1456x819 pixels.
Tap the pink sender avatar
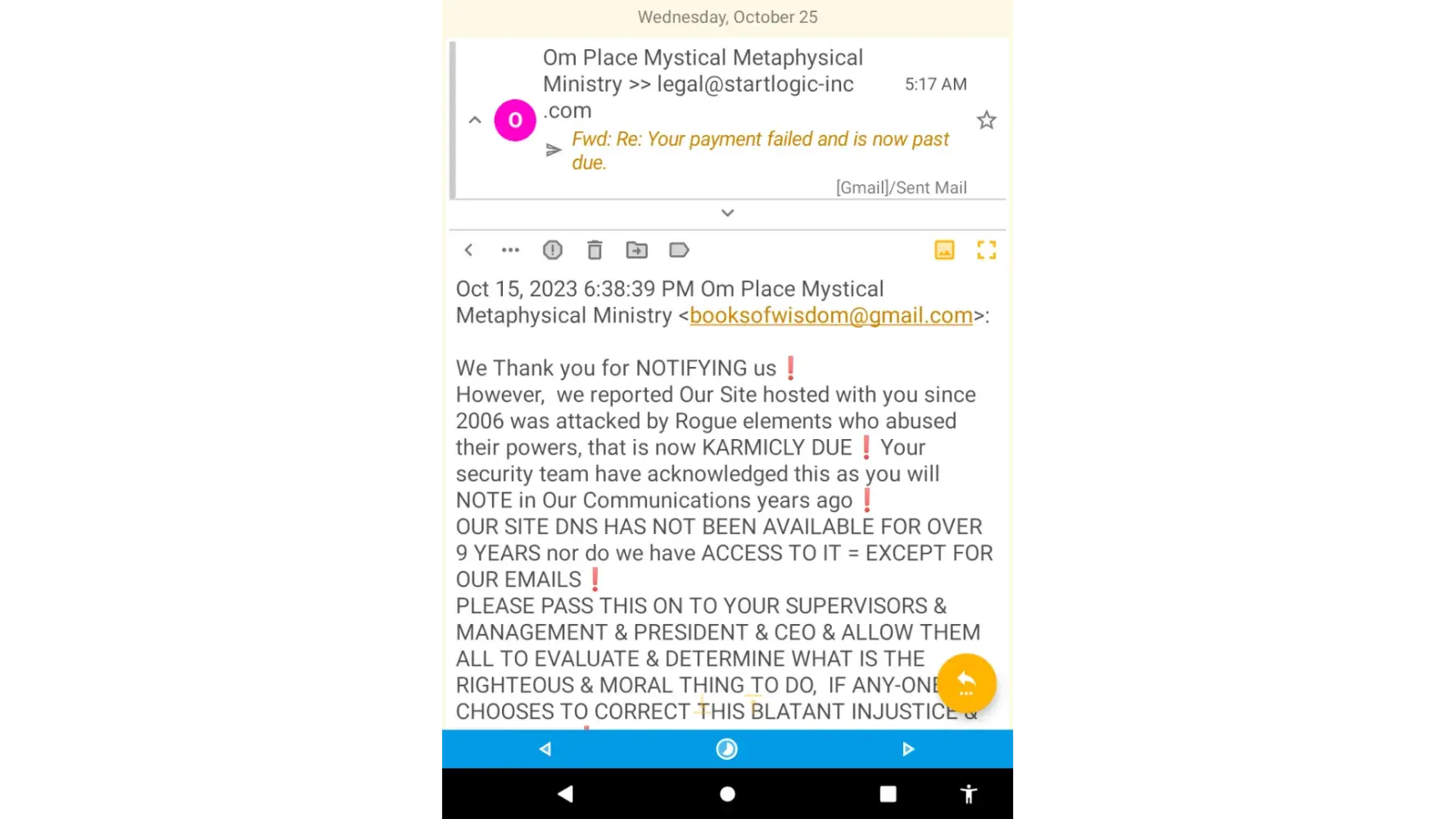pos(515,120)
